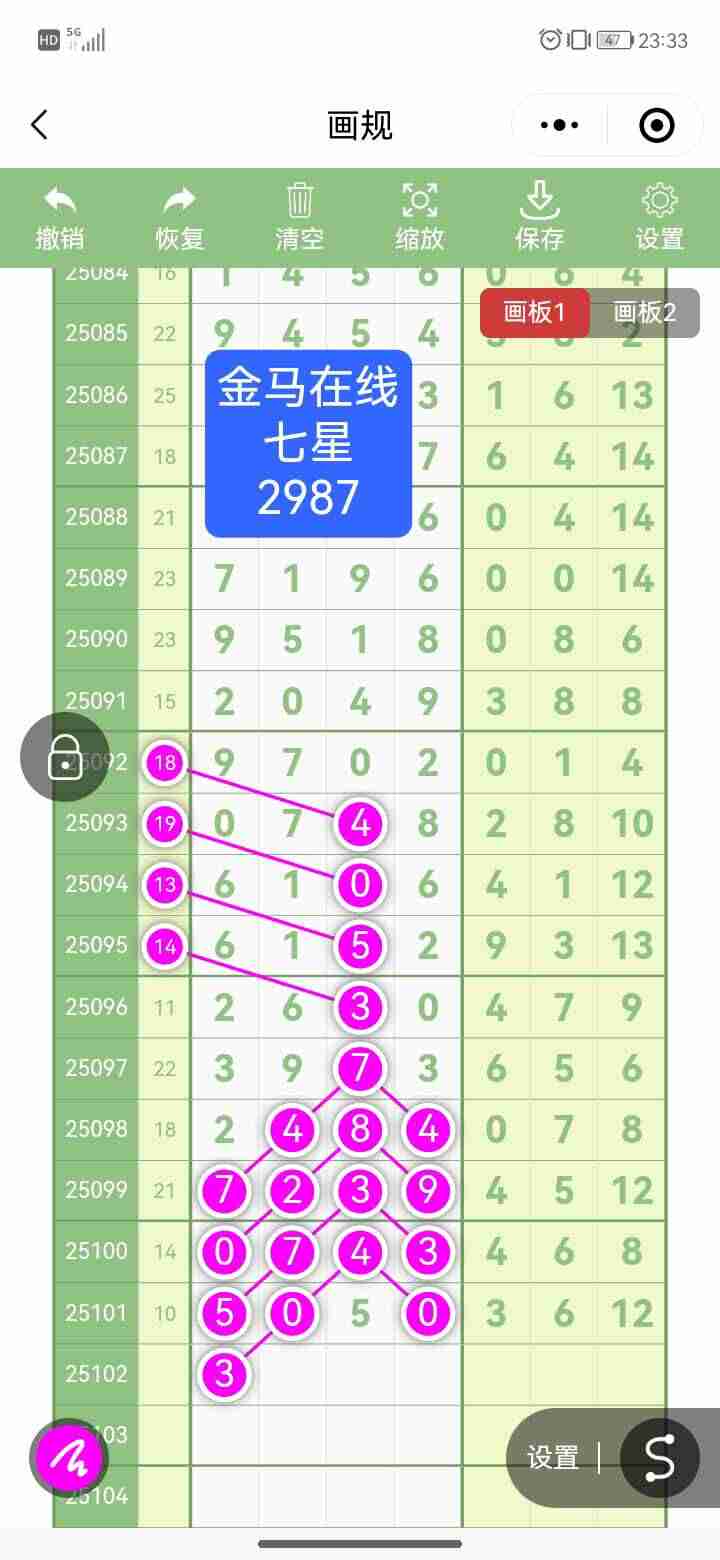720x1560 pixels.
Task: Select circled number 18 in row 25092
Action: pyautogui.click(x=164, y=762)
